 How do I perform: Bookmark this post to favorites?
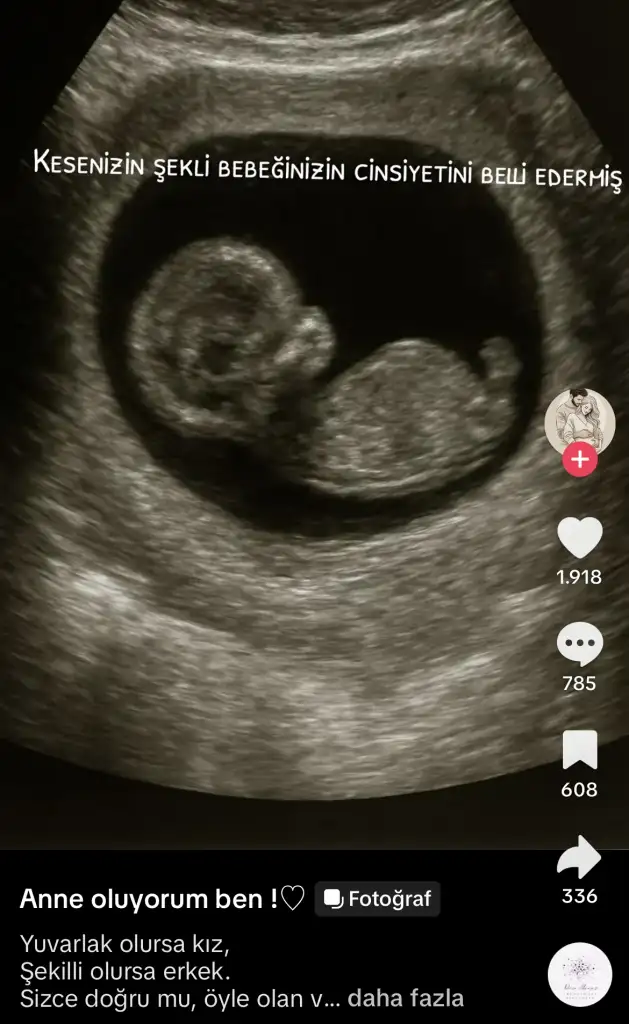pyautogui.click(x=580, y=750)
